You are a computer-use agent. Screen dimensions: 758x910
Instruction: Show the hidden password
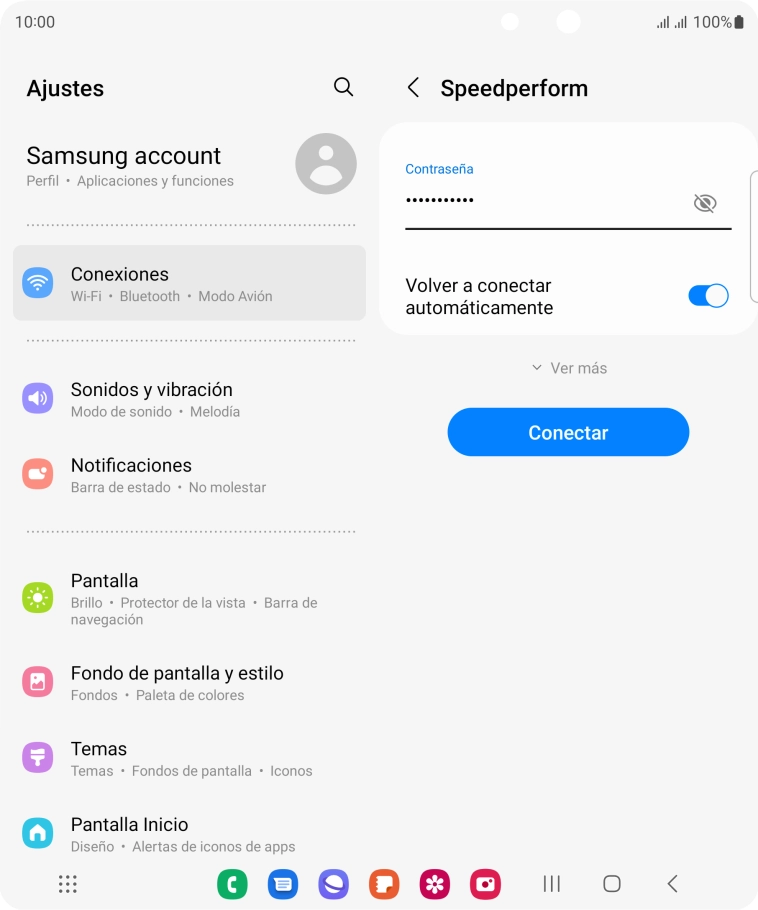pos(705,204)
